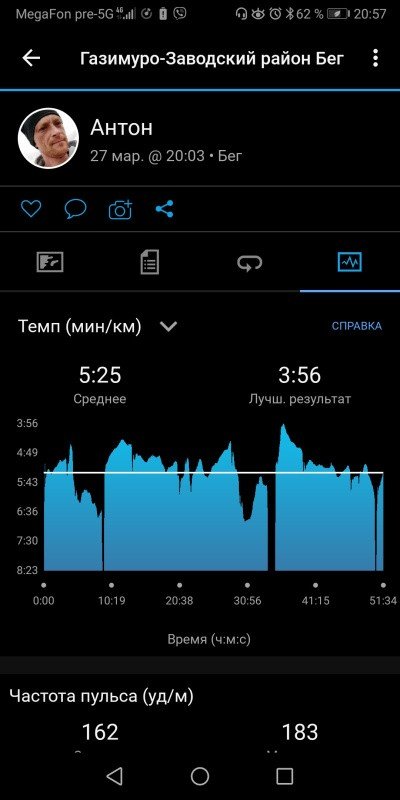Image resolution: width=400 pixels, height=800 pixels.
Task: Add a photo with the camera icon
Action: pyautogui.click(x=120, y=209)
